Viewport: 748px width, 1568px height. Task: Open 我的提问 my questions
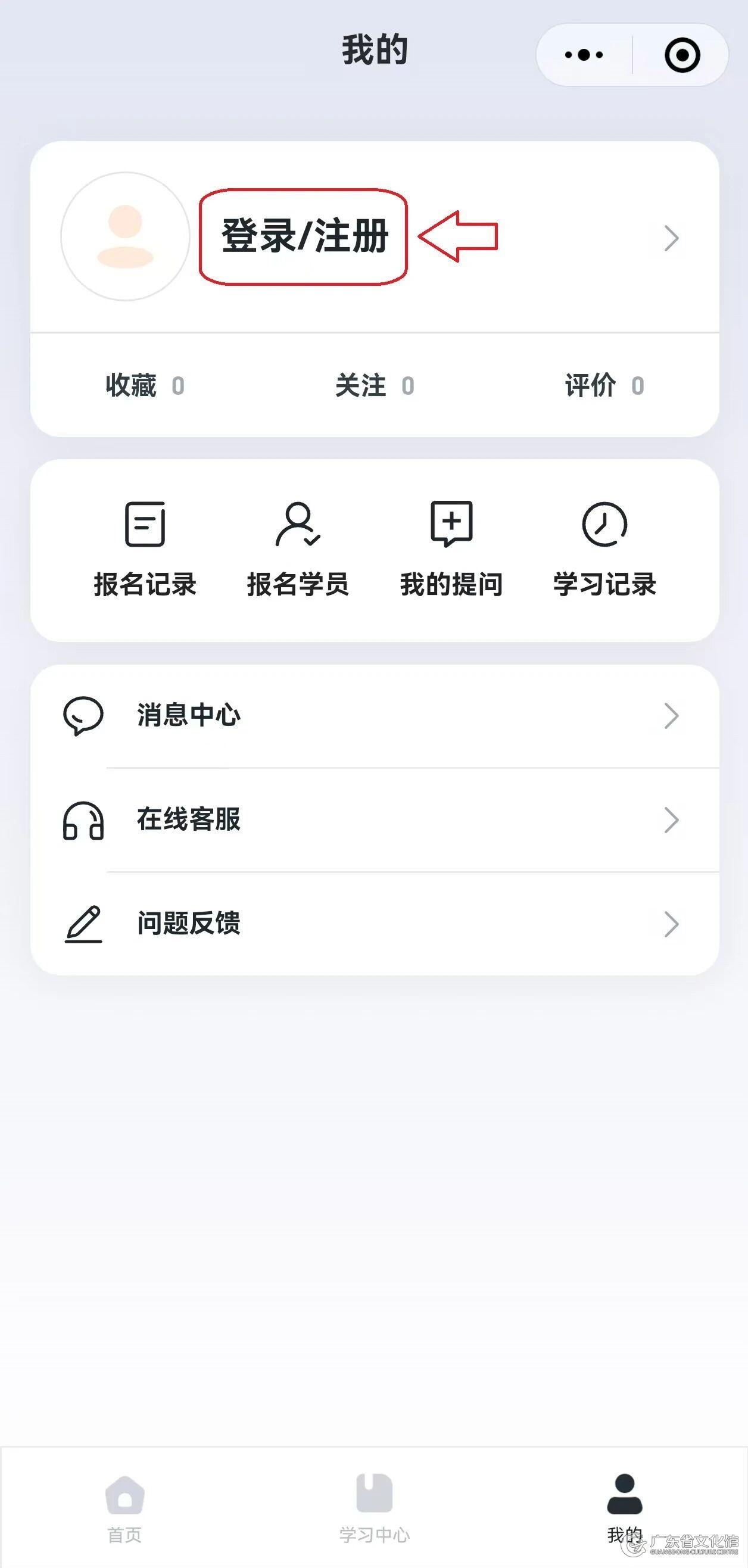coord(451,549)
